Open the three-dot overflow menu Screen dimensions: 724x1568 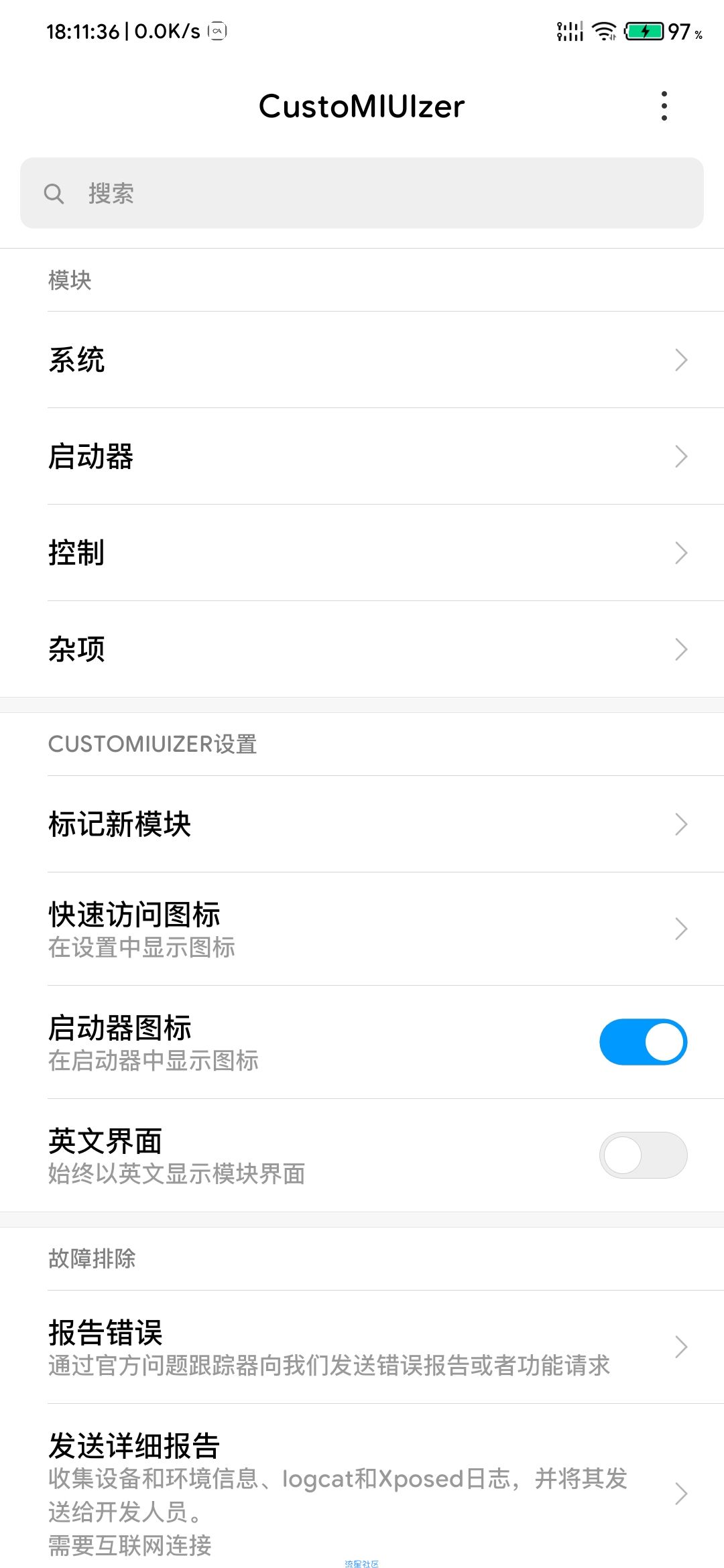[664, 106]
